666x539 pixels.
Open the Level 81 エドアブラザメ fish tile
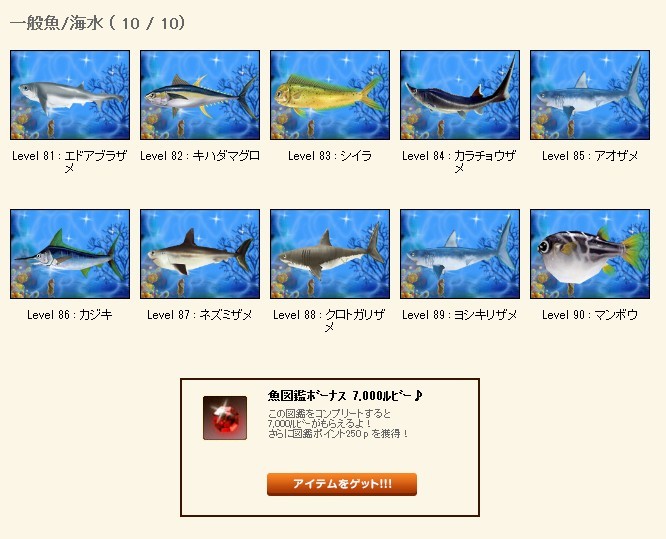[70, 95]
